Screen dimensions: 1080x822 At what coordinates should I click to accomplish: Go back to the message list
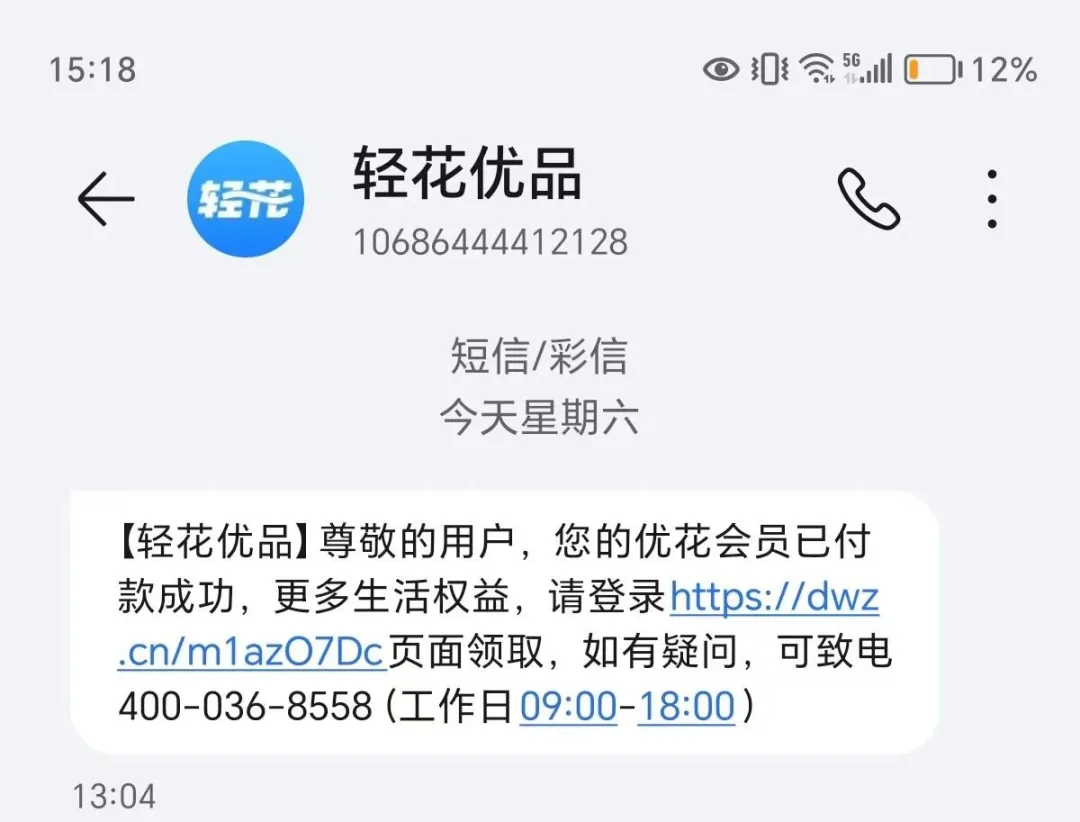pyautogui.click(x=106, y=199)
